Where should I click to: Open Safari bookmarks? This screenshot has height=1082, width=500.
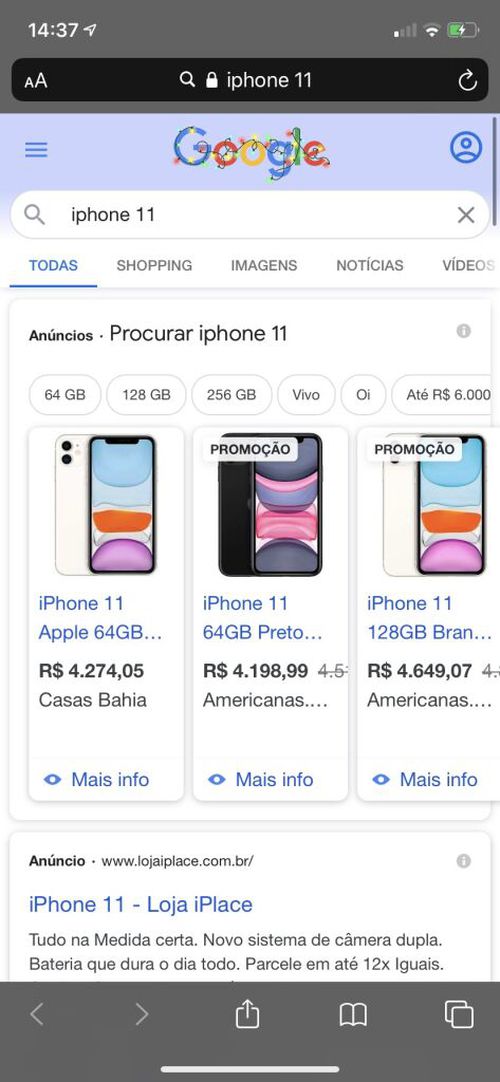353,1014
